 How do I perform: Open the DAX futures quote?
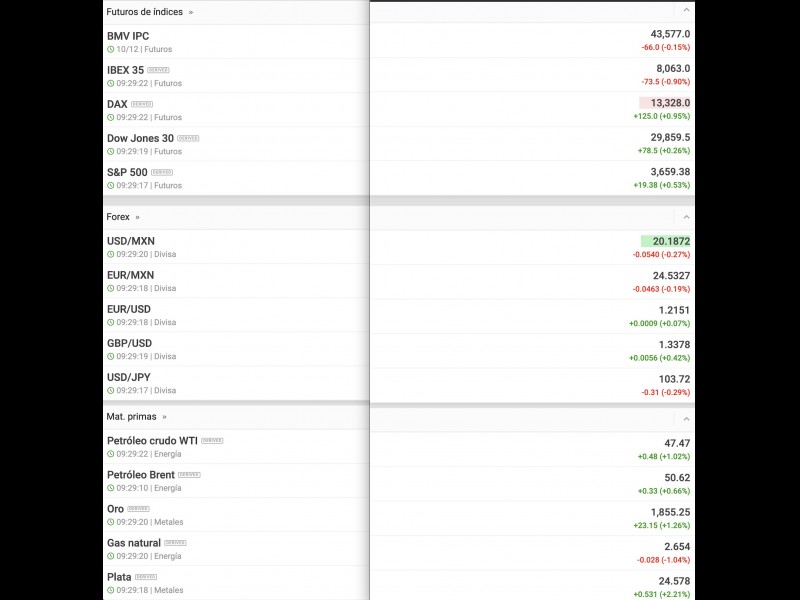click(x=117, y=104)
